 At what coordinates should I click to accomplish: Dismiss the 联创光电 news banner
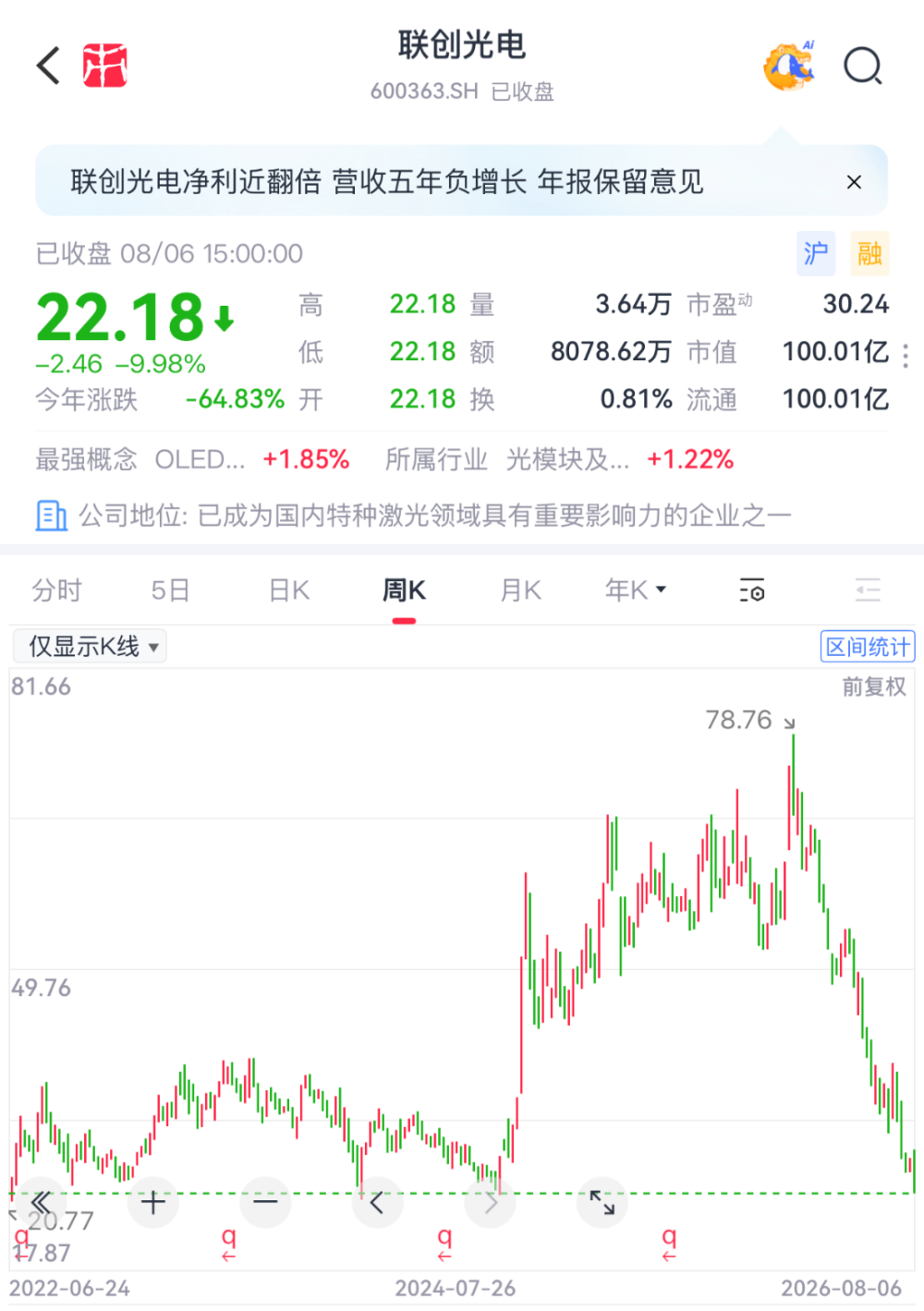[854, 182]
